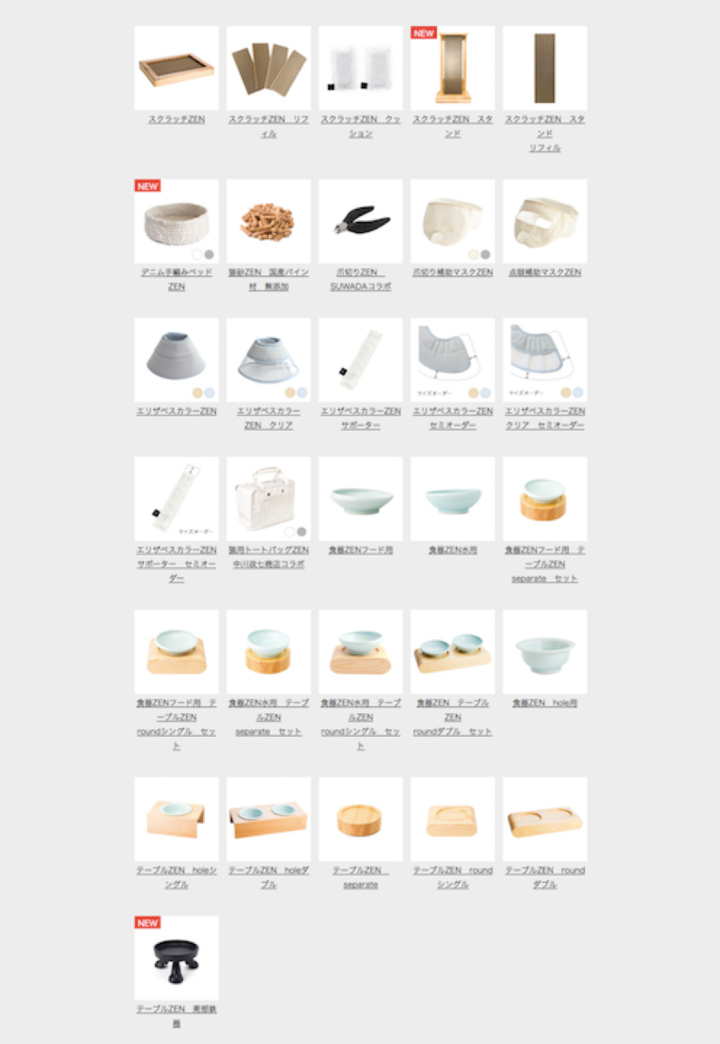Select 爪切り補助マスクZEN product
The height and width of the screenshot is (1044, 720).
[x=452, y=221]
